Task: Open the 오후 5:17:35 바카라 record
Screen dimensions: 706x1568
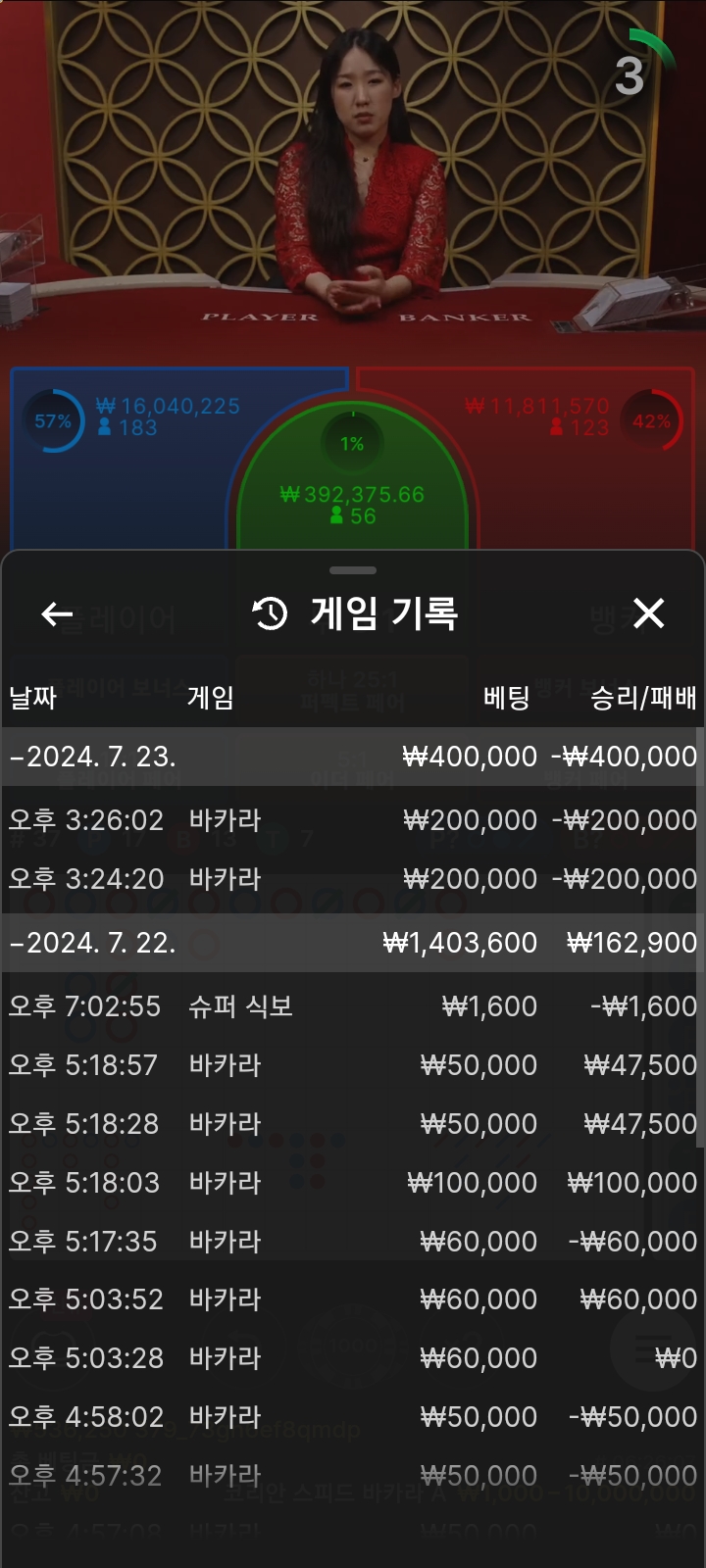Action: tap(351, 1242)
